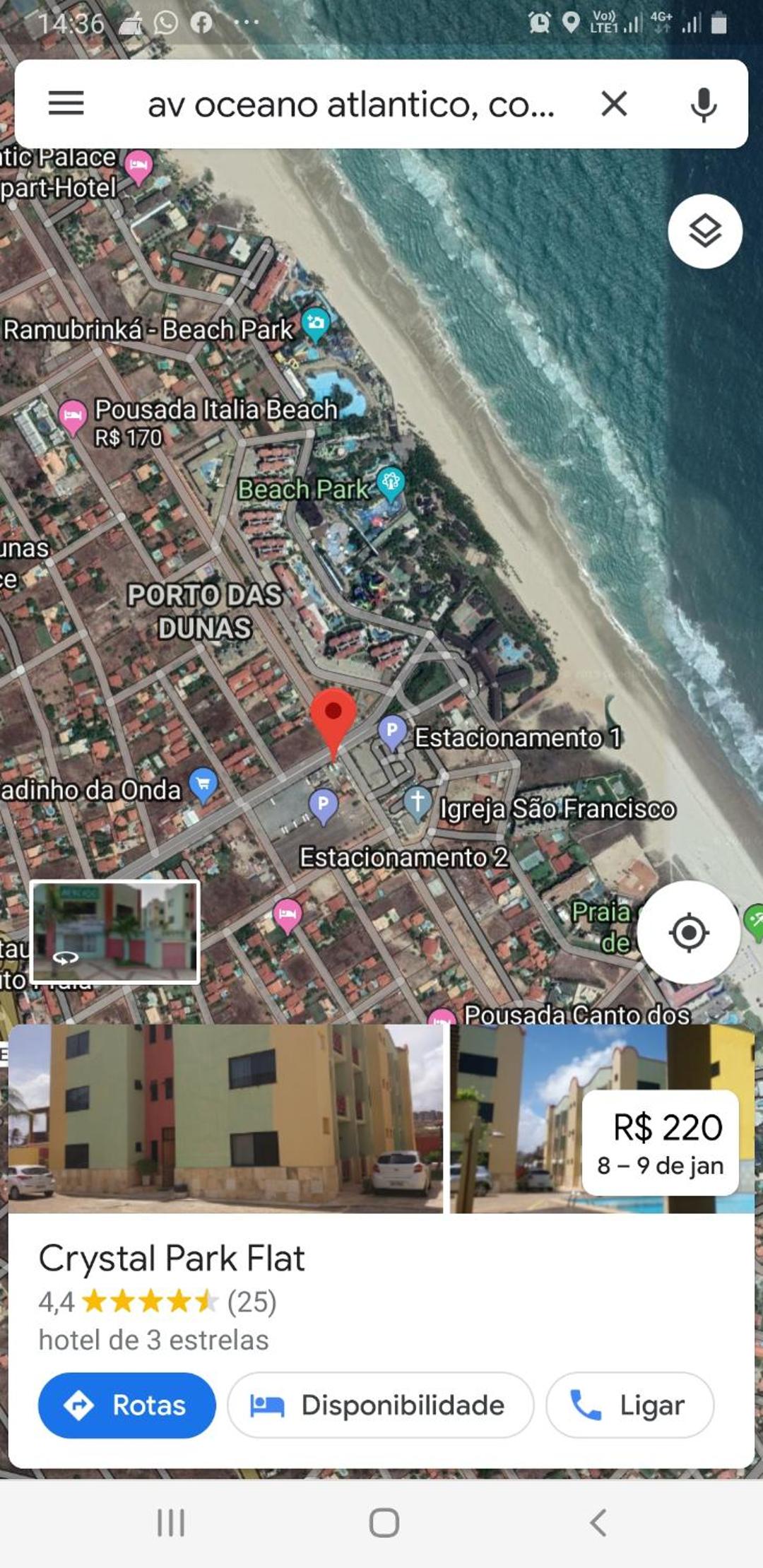Start voice search with the microphone
This screenshot has height=1568, width=763.
pos(703,105)
